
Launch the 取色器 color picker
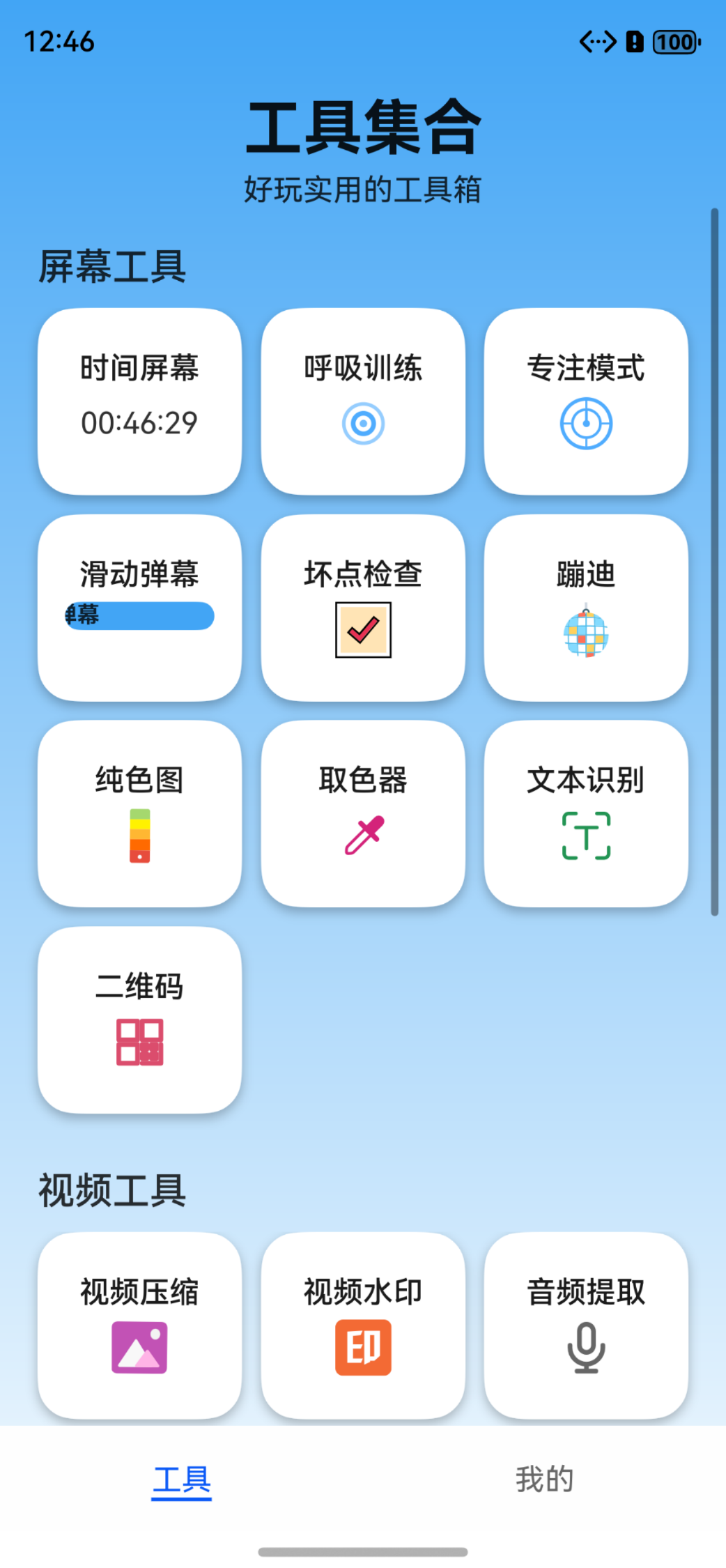coord(364,814)
